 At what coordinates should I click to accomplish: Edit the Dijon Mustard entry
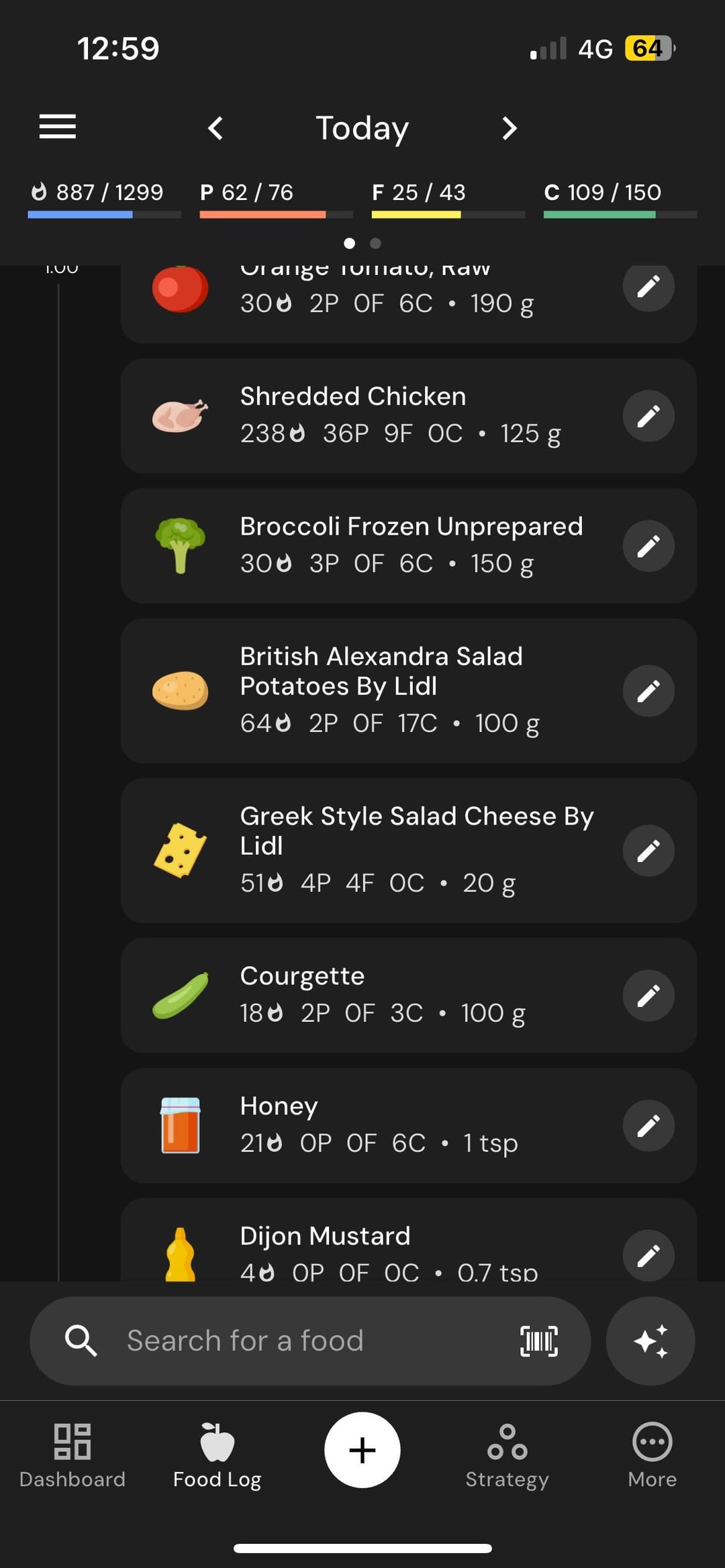click(648, 1255)
